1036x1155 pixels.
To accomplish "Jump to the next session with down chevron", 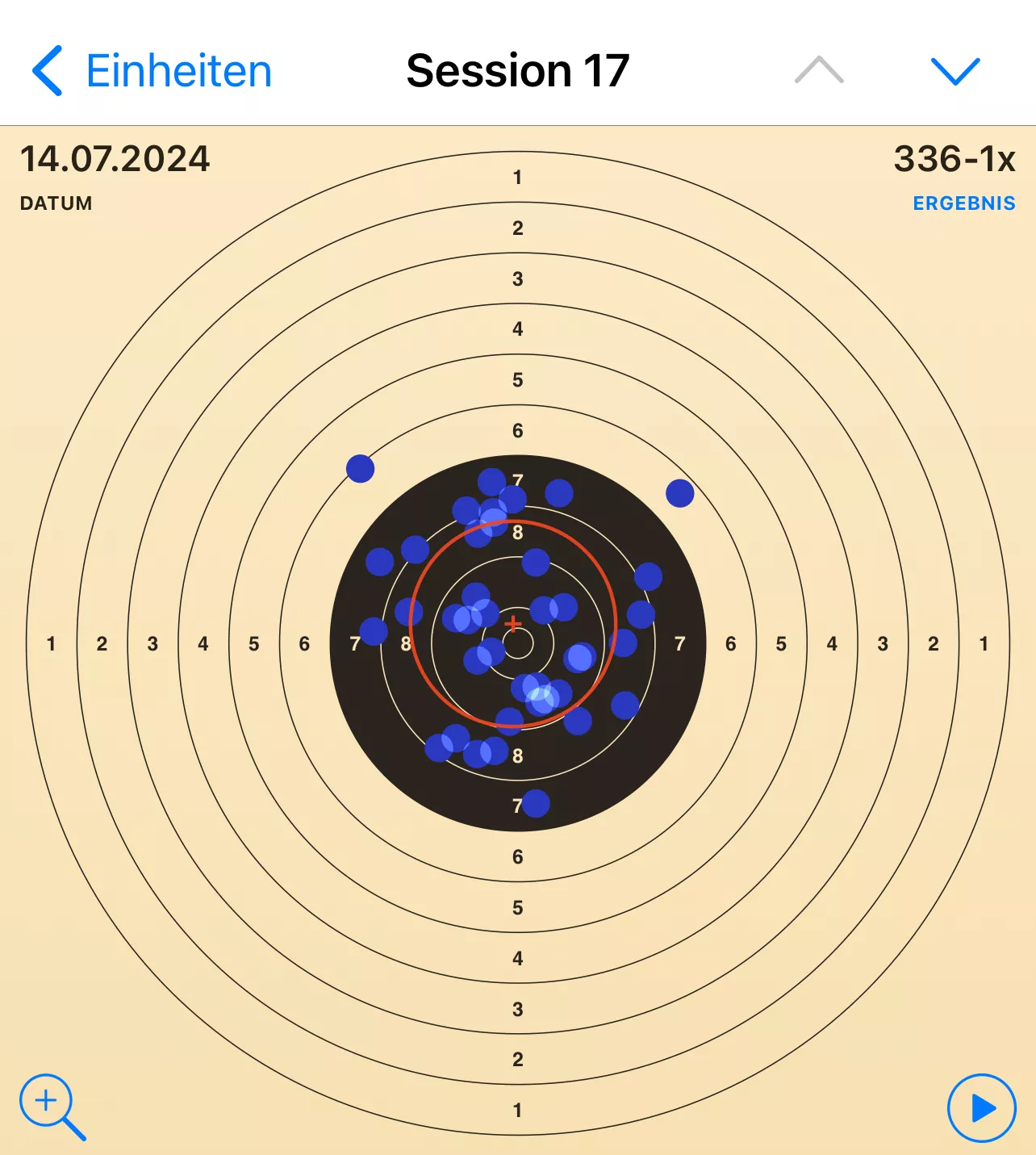I will (x=955, y=71).
